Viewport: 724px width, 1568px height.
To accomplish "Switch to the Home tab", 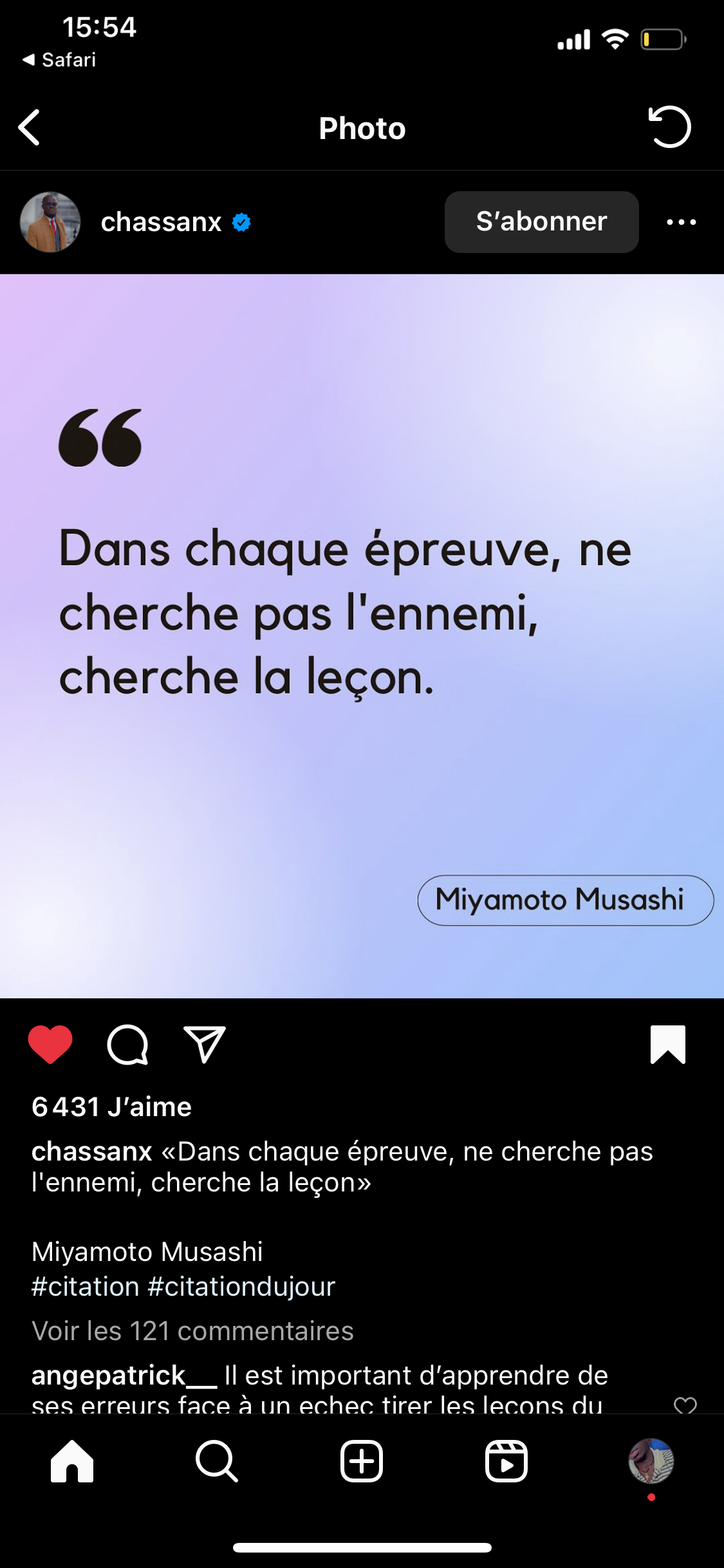I will tap(72, 1461).
